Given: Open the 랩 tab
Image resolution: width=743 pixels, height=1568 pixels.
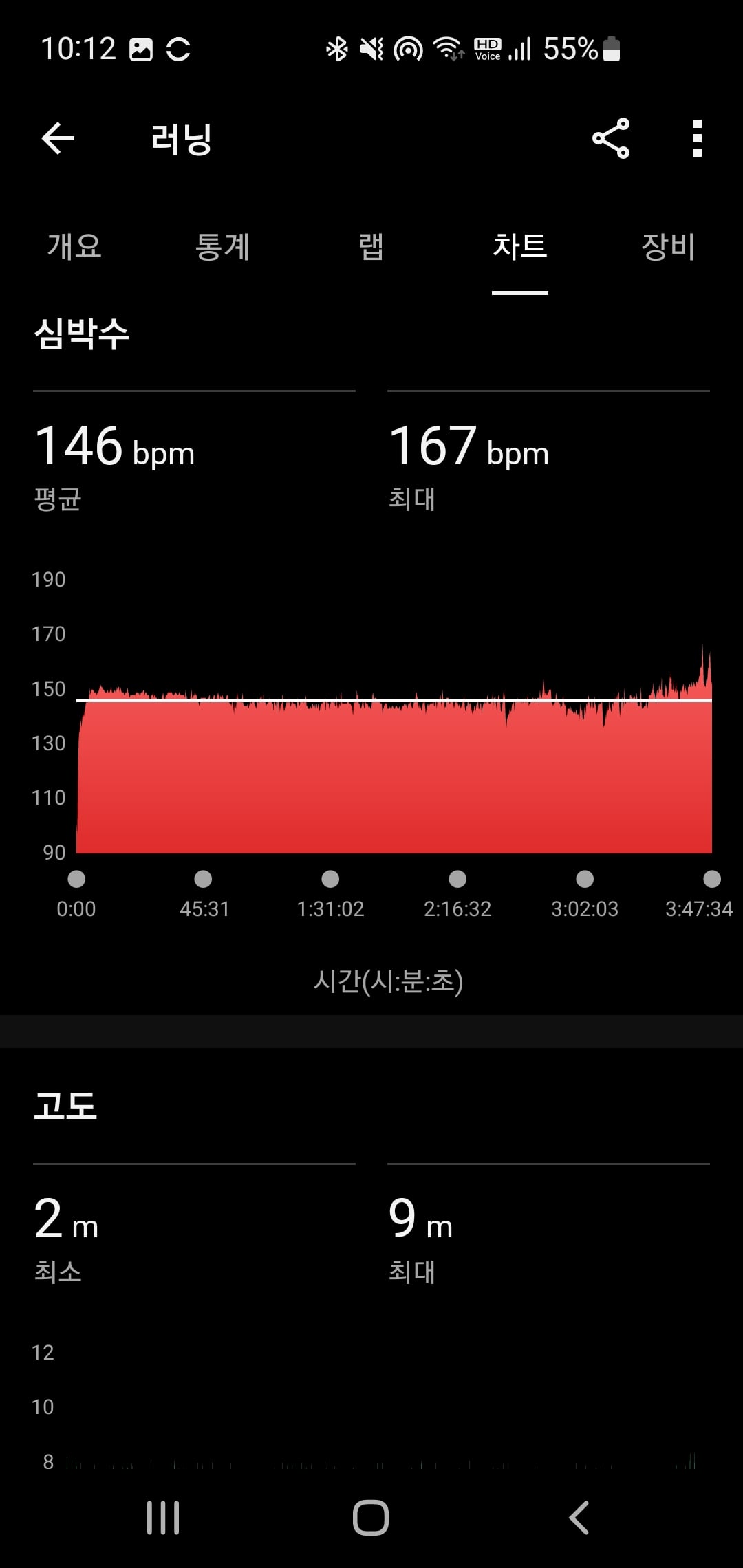Looking at the screenshot, I should (371, 246).
